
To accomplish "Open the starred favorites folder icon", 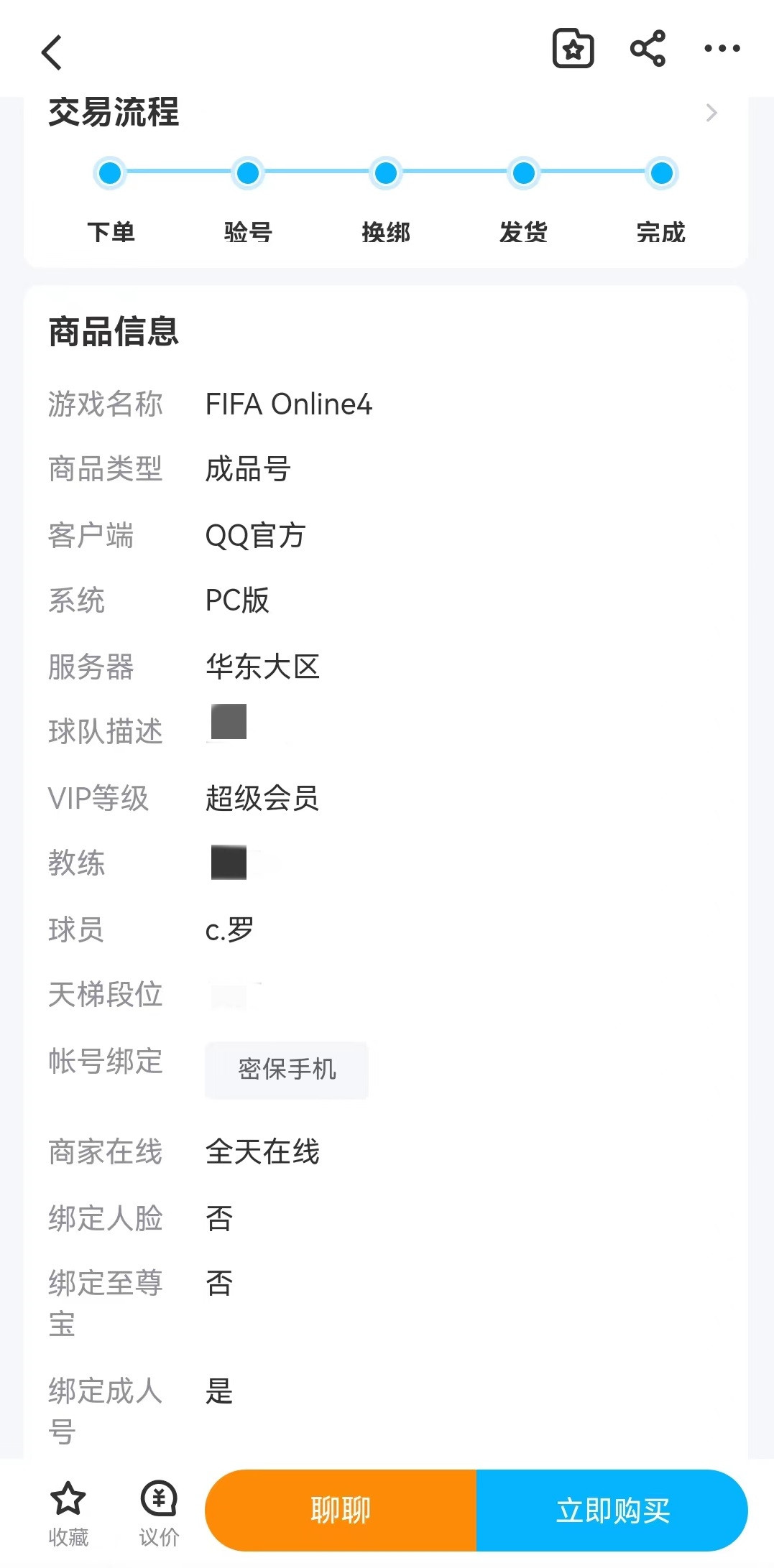I will pos(573,49).
